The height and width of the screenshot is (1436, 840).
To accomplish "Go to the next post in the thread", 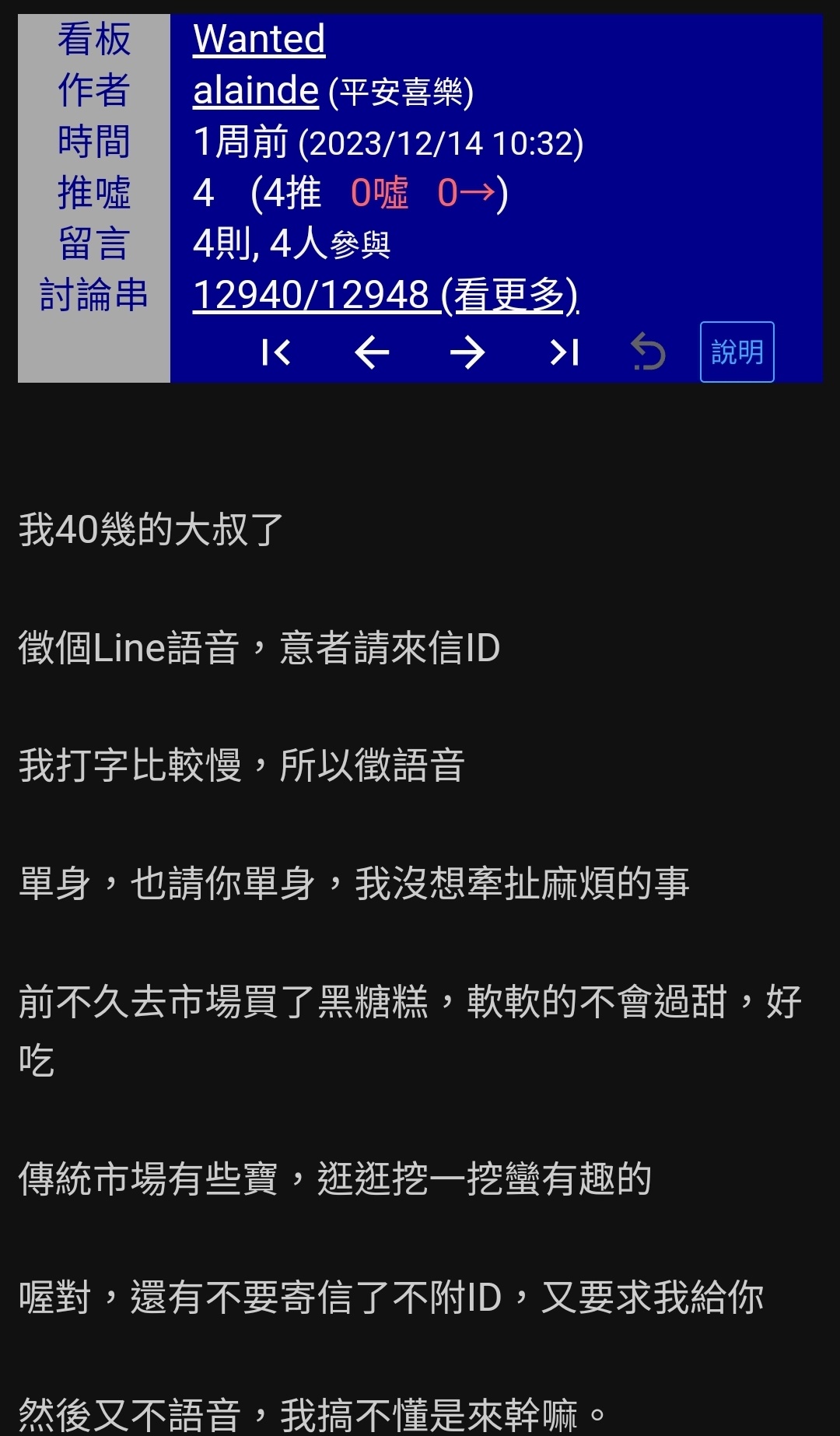I will pos(467,352).
